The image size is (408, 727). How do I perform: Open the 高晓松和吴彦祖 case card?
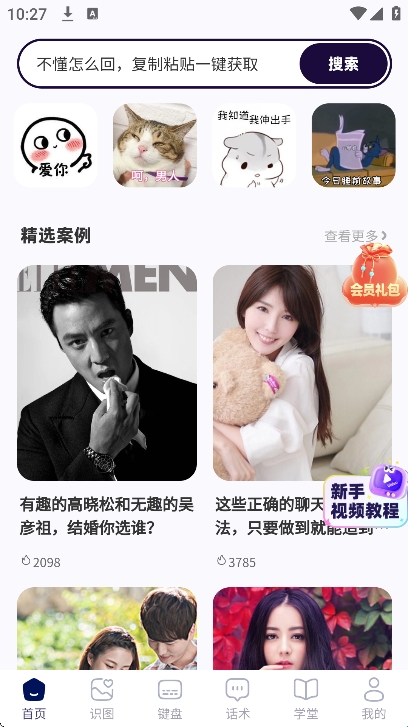point(107,417)
